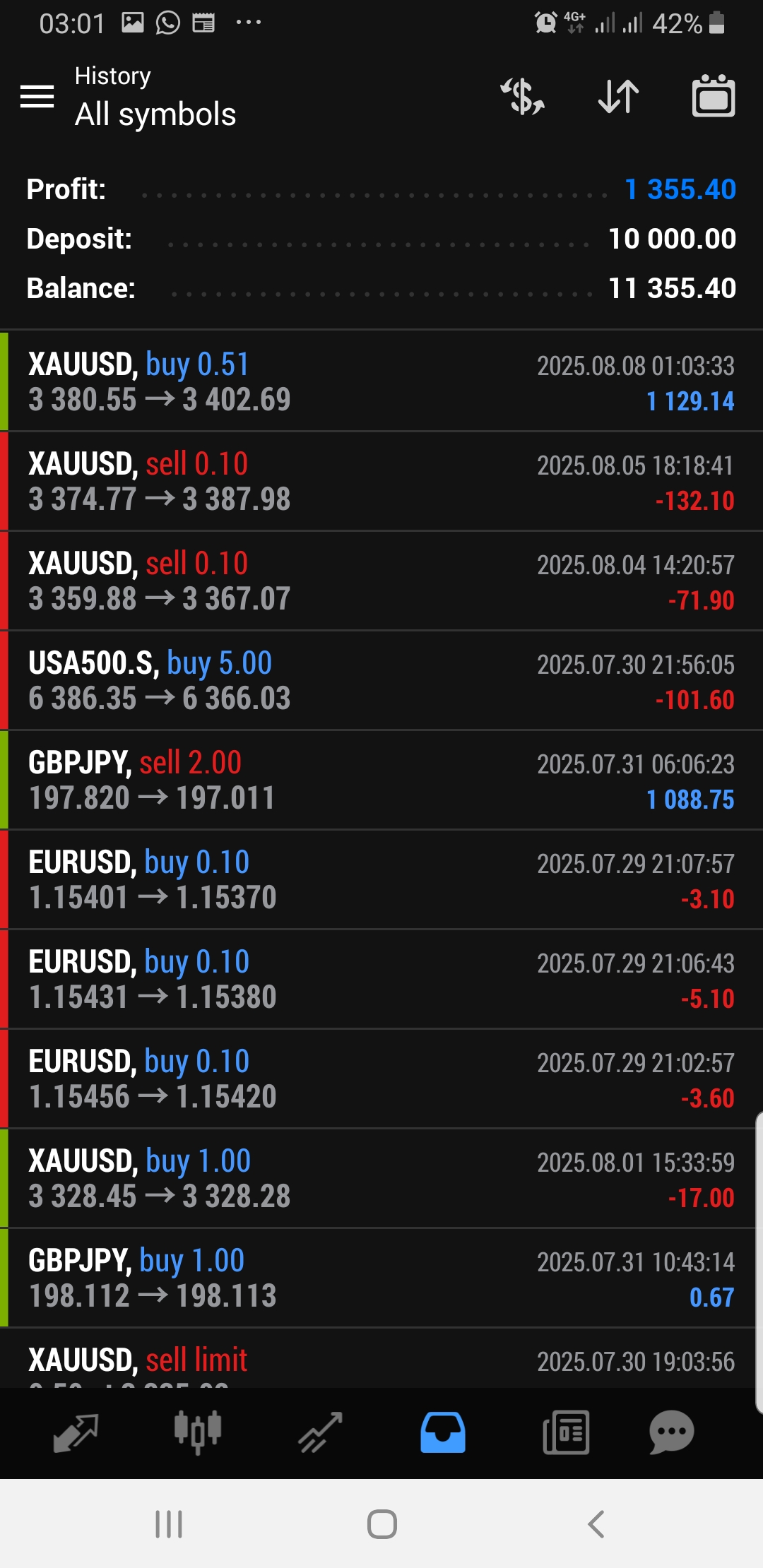This screenshot has width=763, height=1568.
Task: Expand the XAUUSD sell trade with -71.90 loss
Action: pos(381,581)
